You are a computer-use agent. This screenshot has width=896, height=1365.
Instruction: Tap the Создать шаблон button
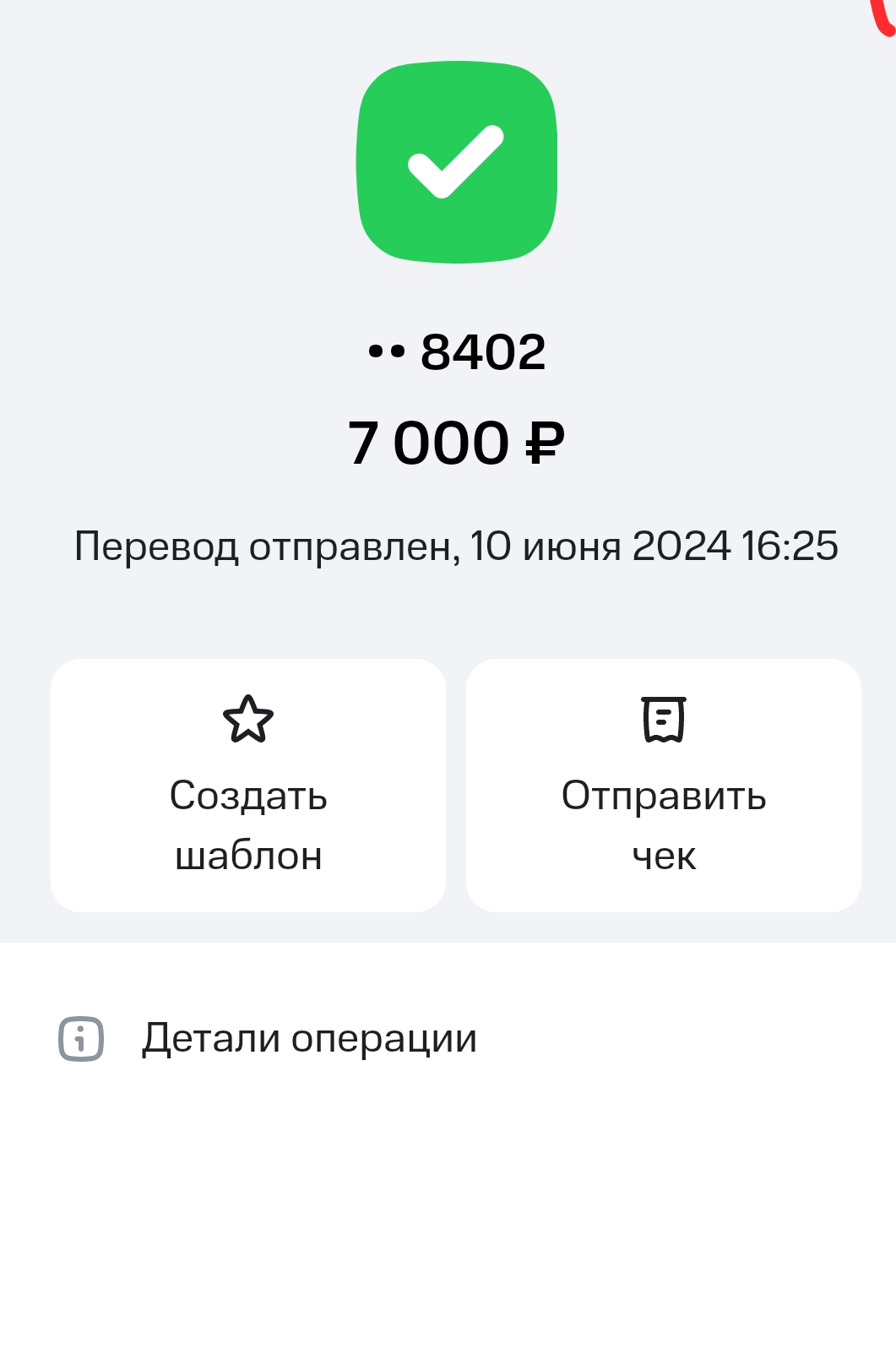tap(248, 785)
